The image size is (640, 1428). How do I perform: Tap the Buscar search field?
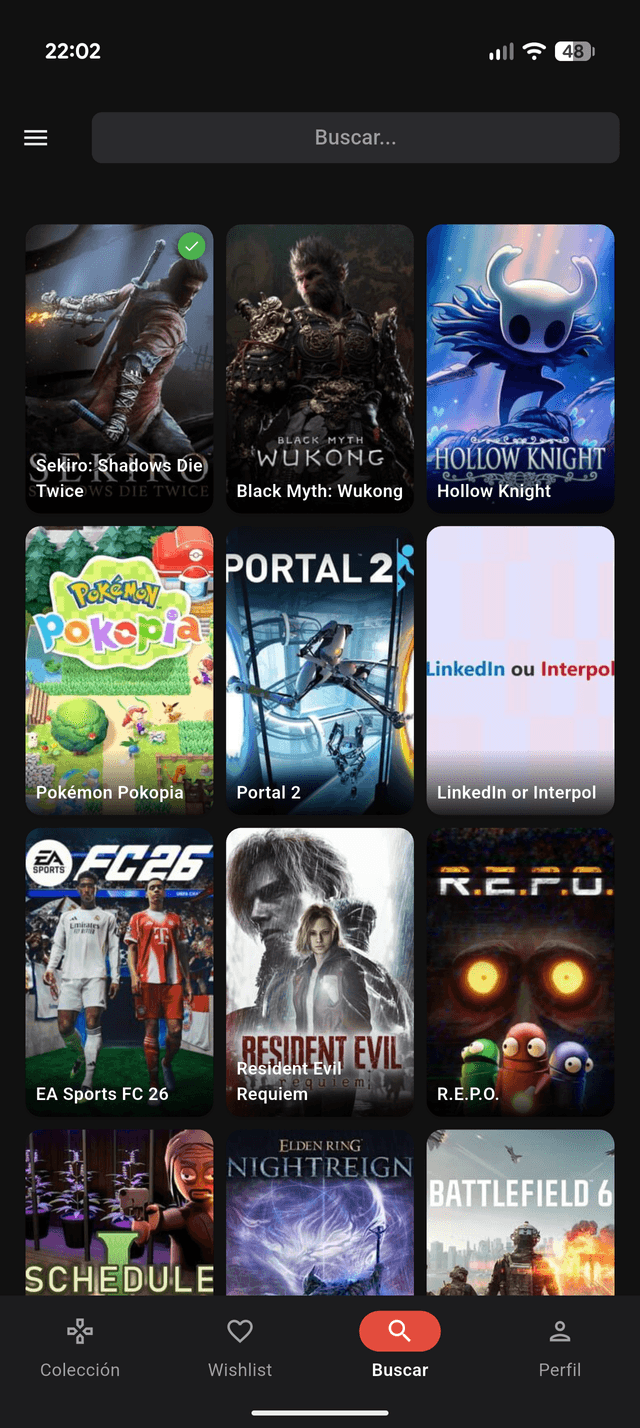coord(355,138)
